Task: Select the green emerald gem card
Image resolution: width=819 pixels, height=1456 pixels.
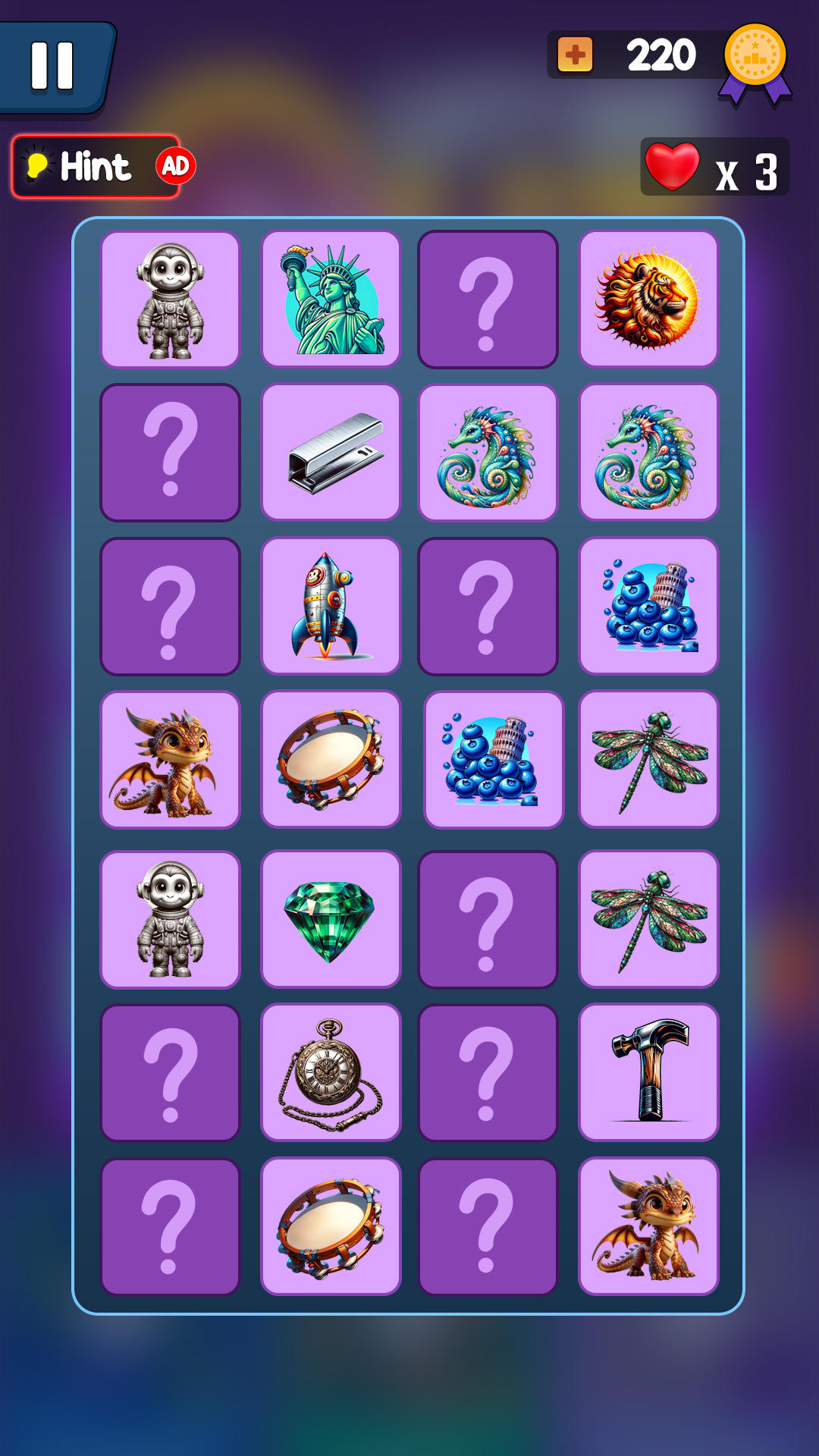Action: click(x=331, y=919)
